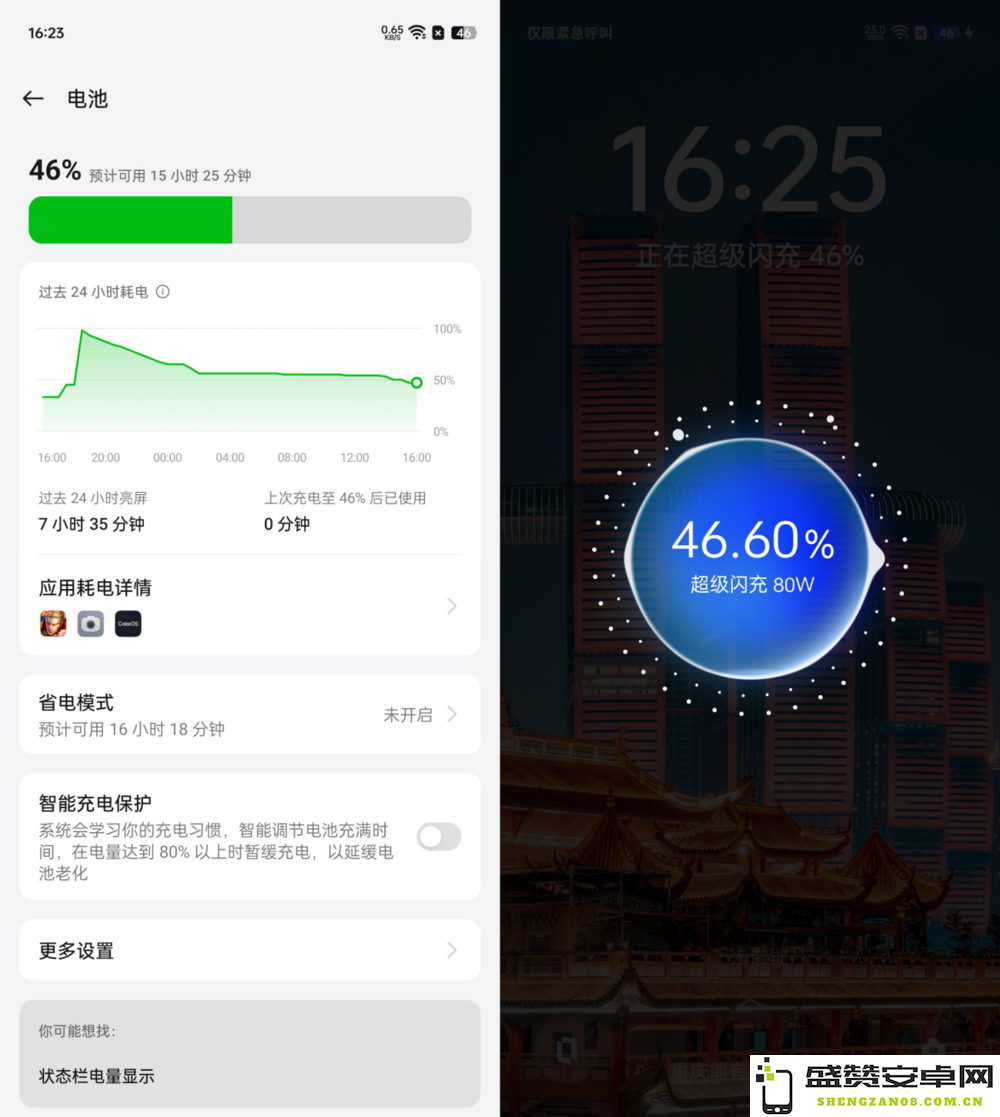Screen dimensions: 1000x1117
Task: Open the 状态栏电量显示 suggestion
Action: [x=97, y=1076]
